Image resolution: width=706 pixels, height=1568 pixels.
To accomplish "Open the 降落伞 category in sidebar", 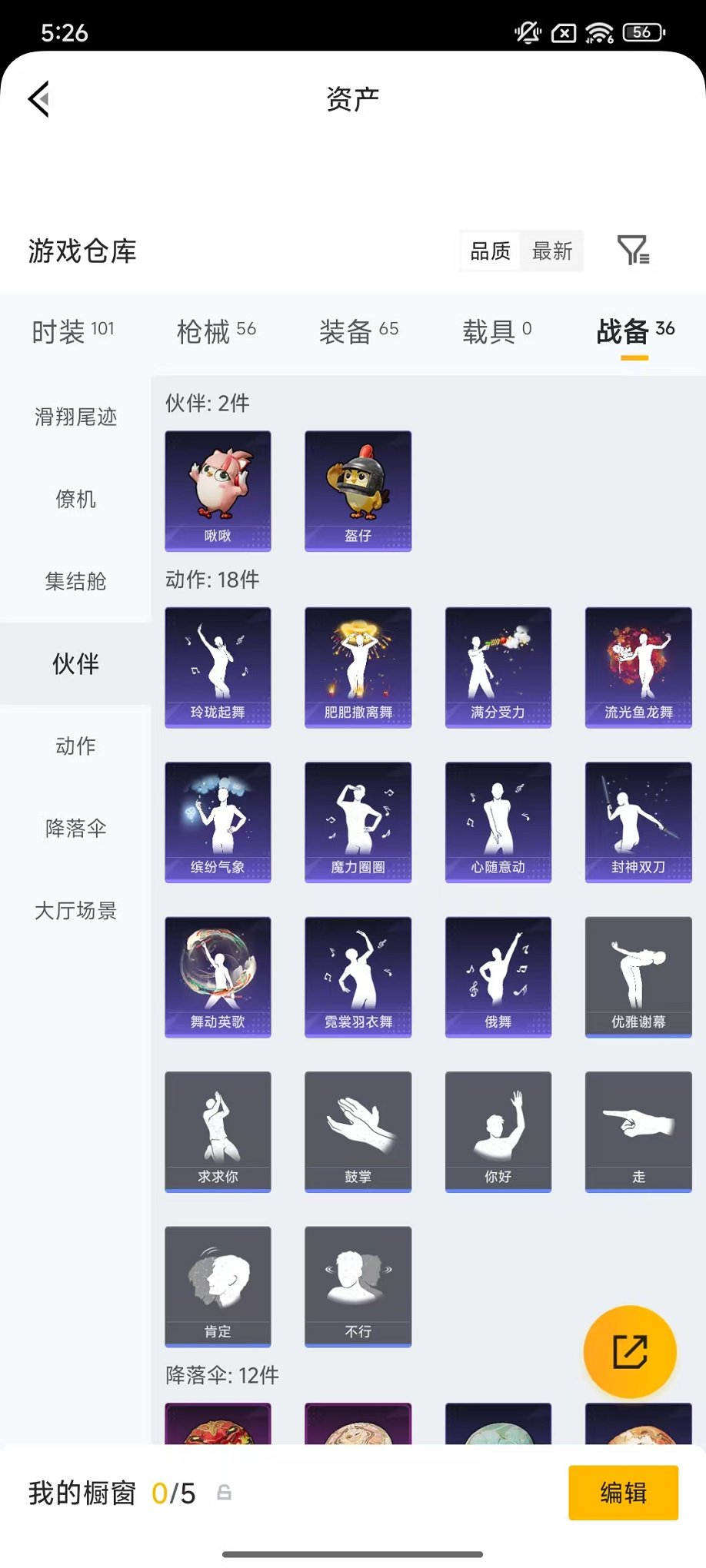I will [75, 828].
